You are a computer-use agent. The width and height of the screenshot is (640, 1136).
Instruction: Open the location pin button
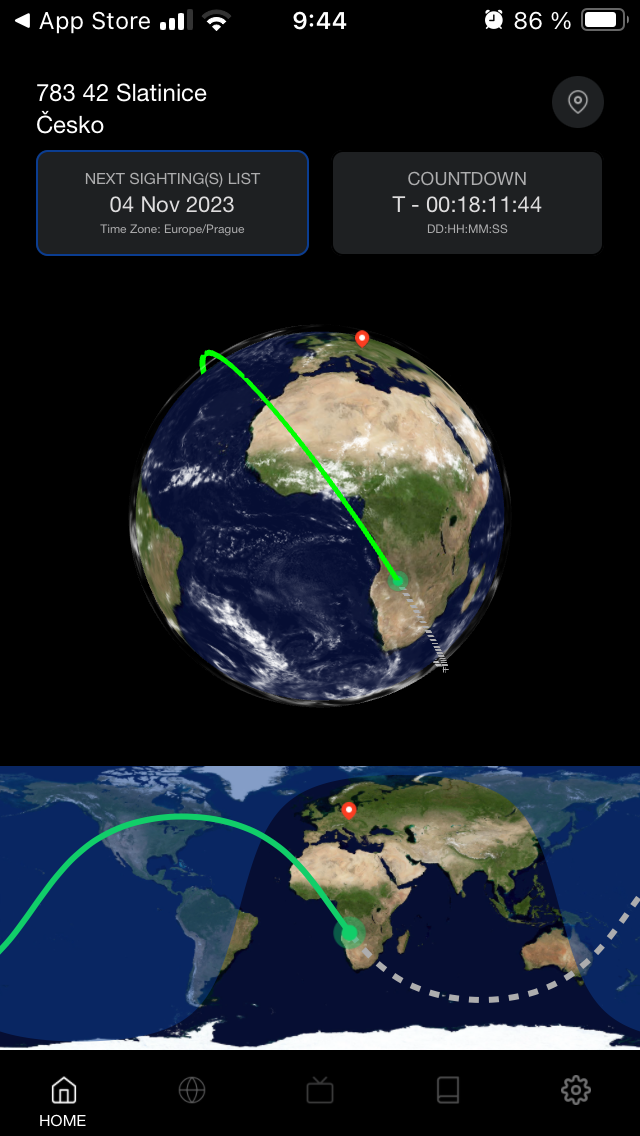click(x=578, y=102)
